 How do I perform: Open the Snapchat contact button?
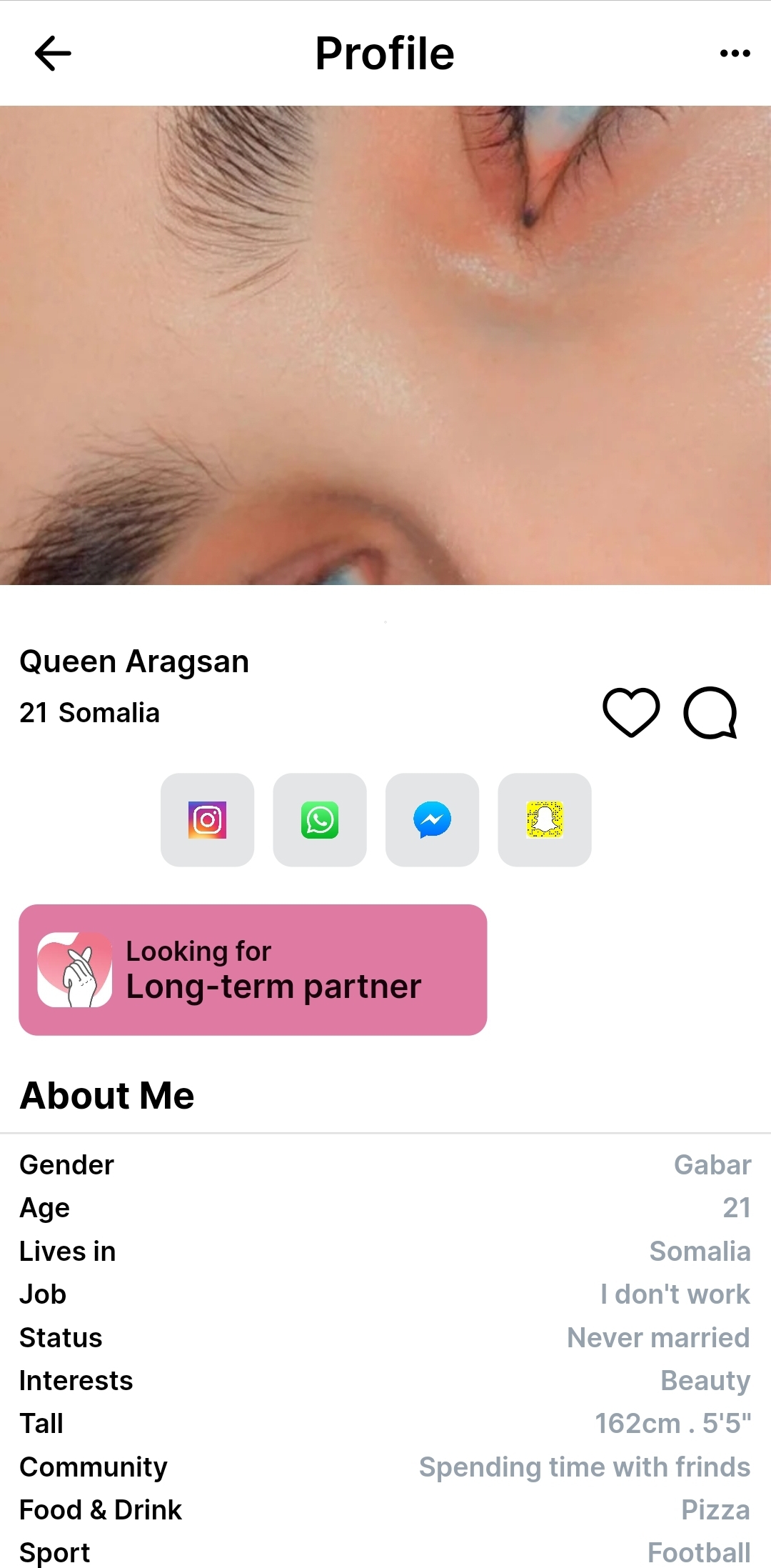click(x=545, y=819)
